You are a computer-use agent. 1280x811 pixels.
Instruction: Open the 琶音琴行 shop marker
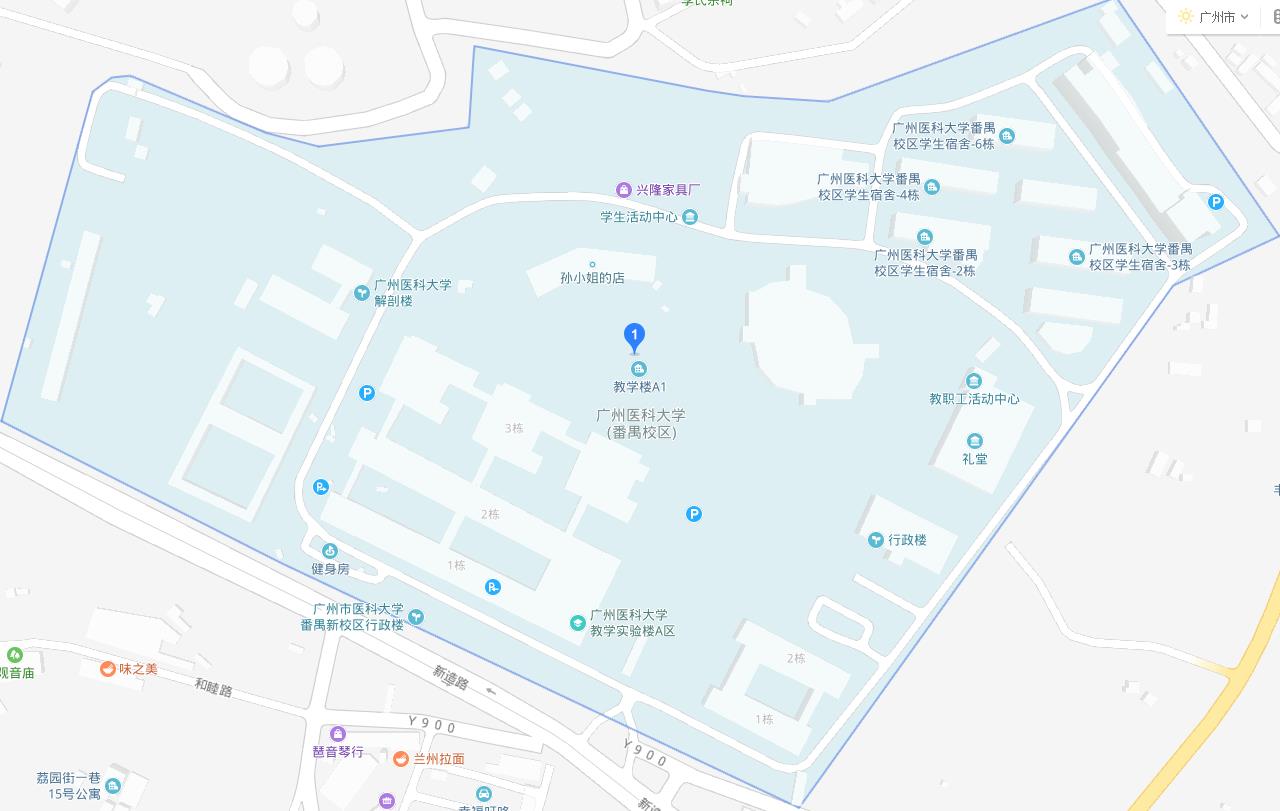(x=338, y=735)
